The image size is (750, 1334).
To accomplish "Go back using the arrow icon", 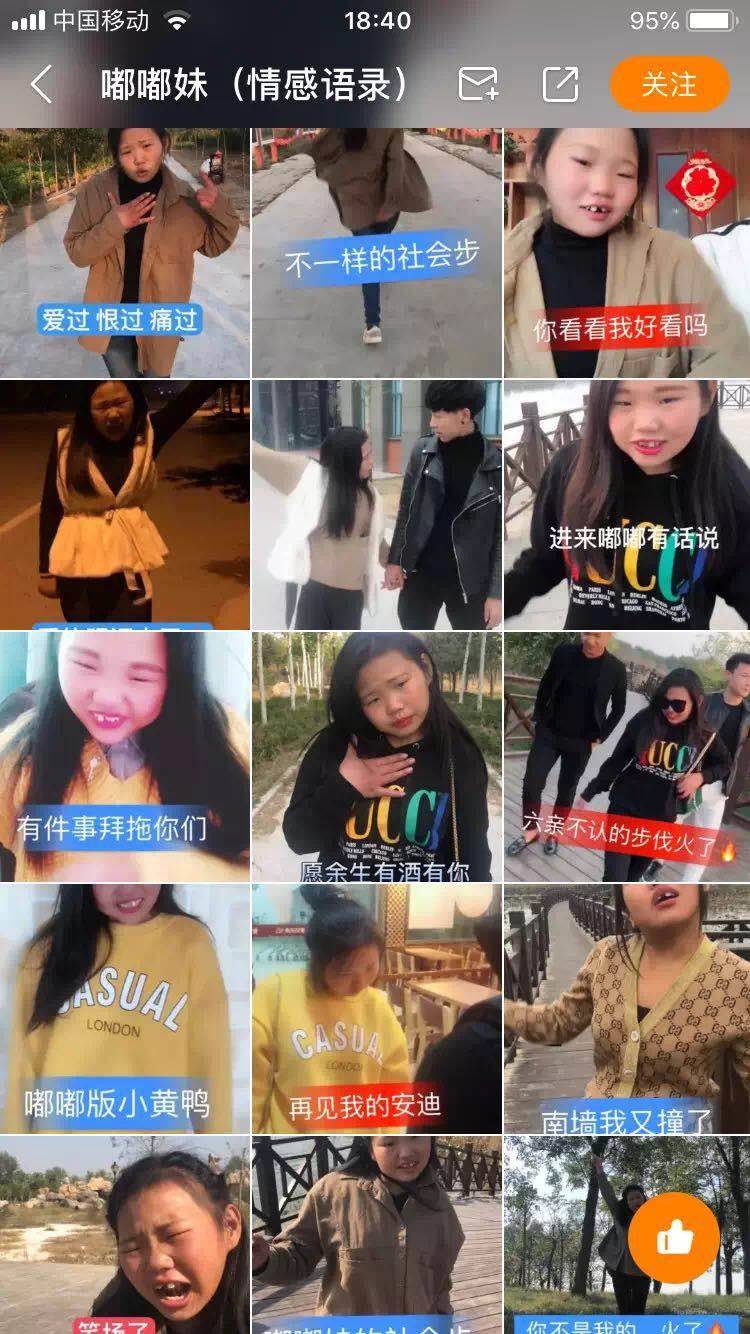I will click(41, 85).
